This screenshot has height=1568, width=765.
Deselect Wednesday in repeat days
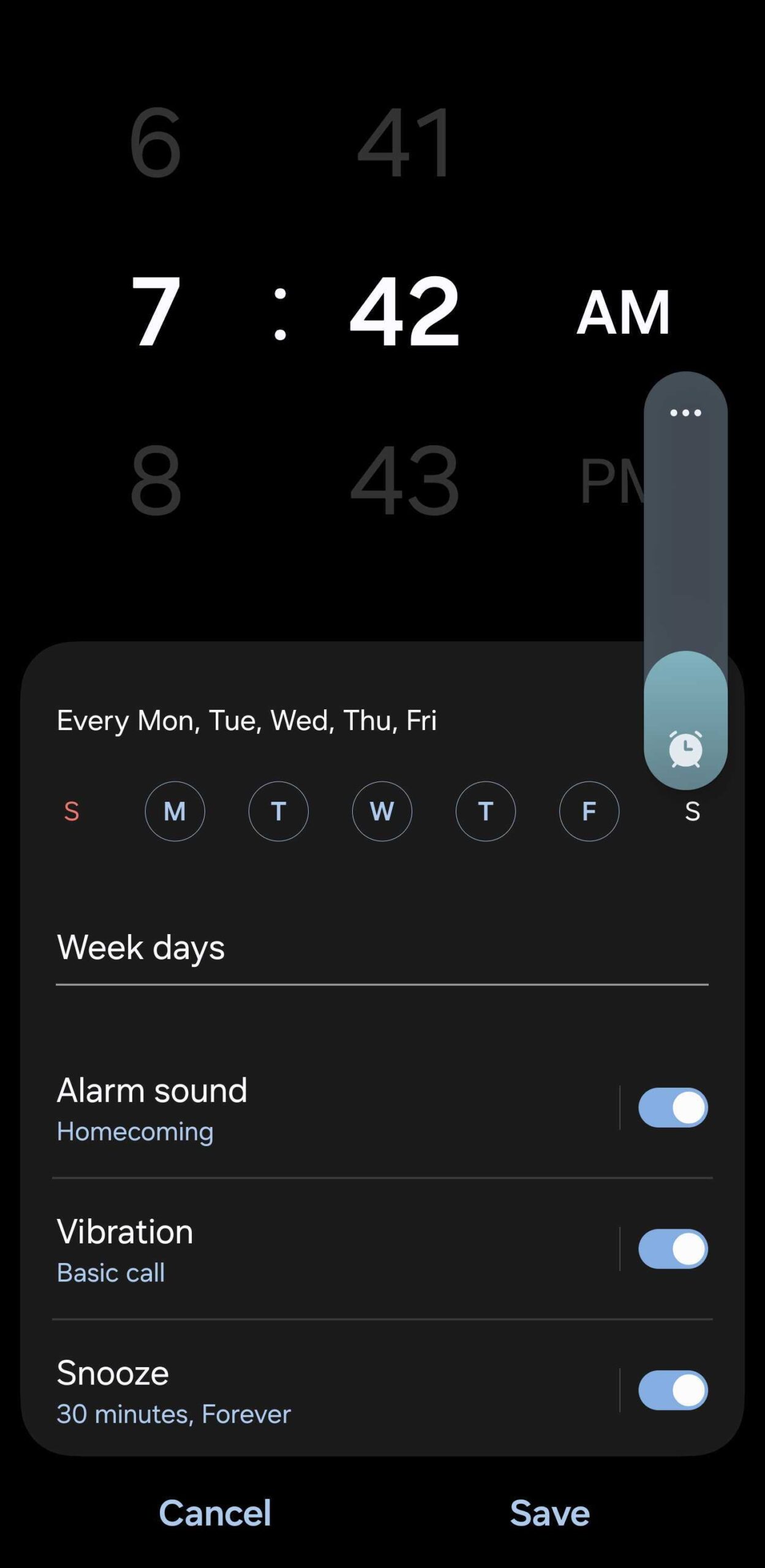point(382,811)
